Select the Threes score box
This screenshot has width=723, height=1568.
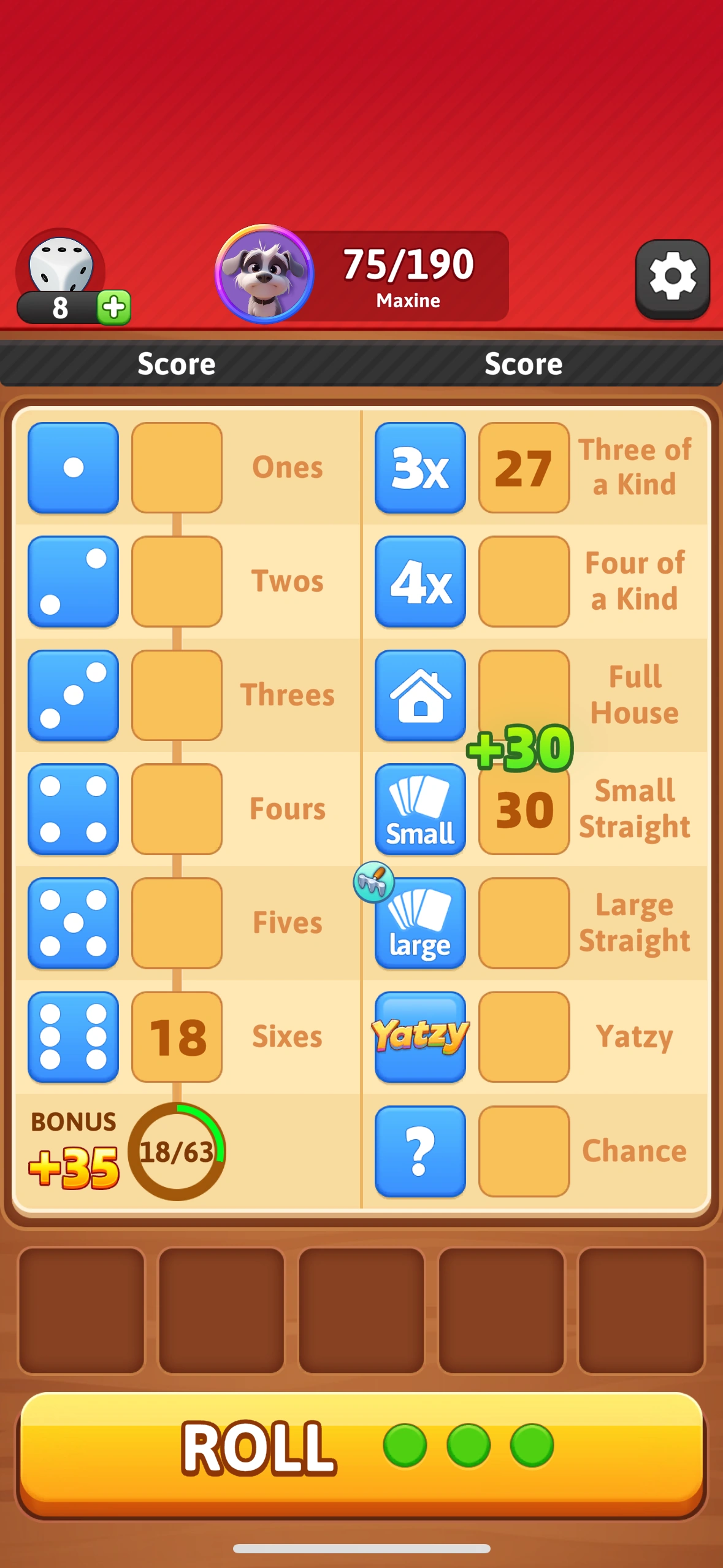click(177, 695)
